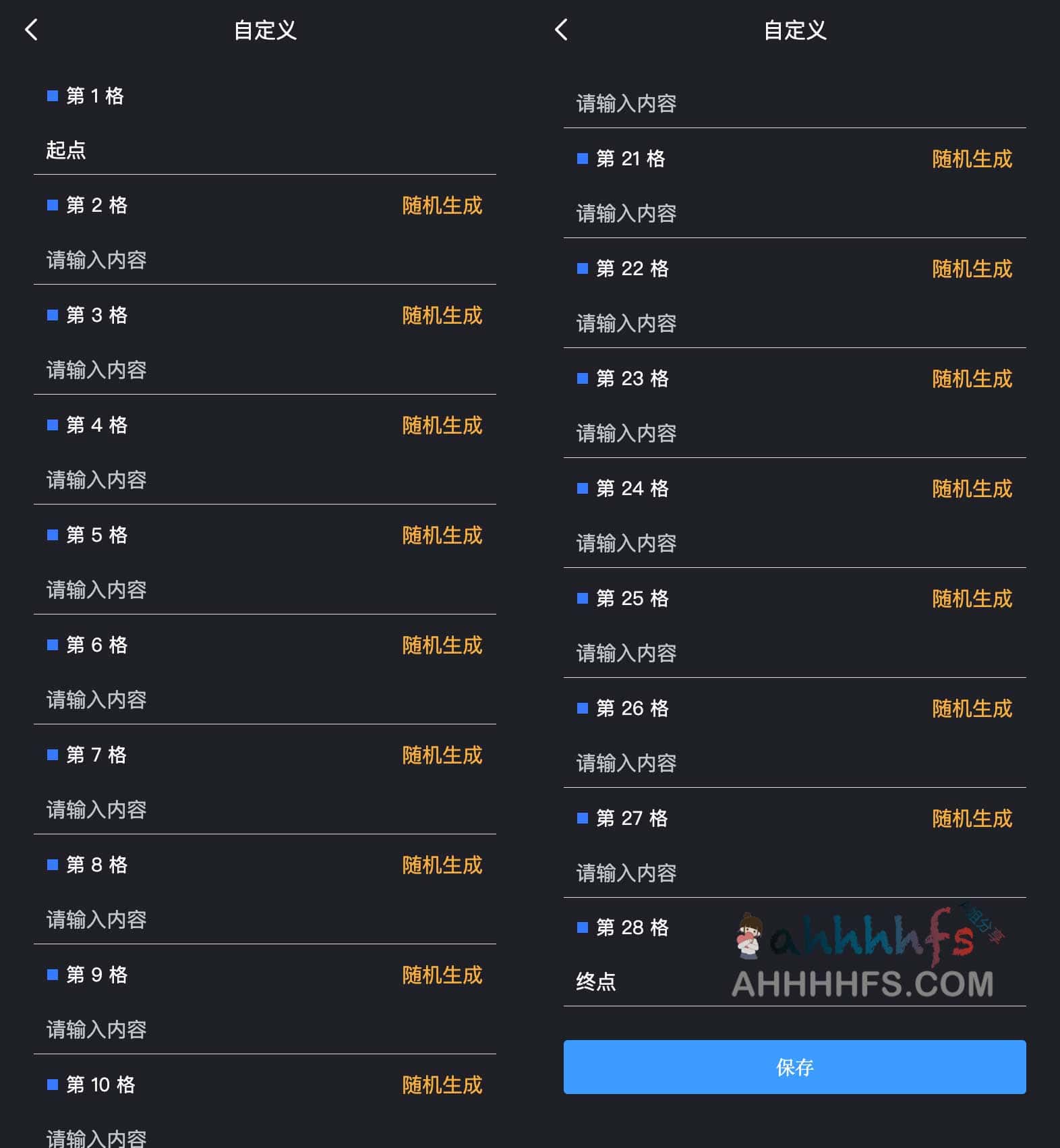The height and width of the screenshot is (1148, 1060).
Task: Tap the 保存 save button
Action: click(794, 1066)
